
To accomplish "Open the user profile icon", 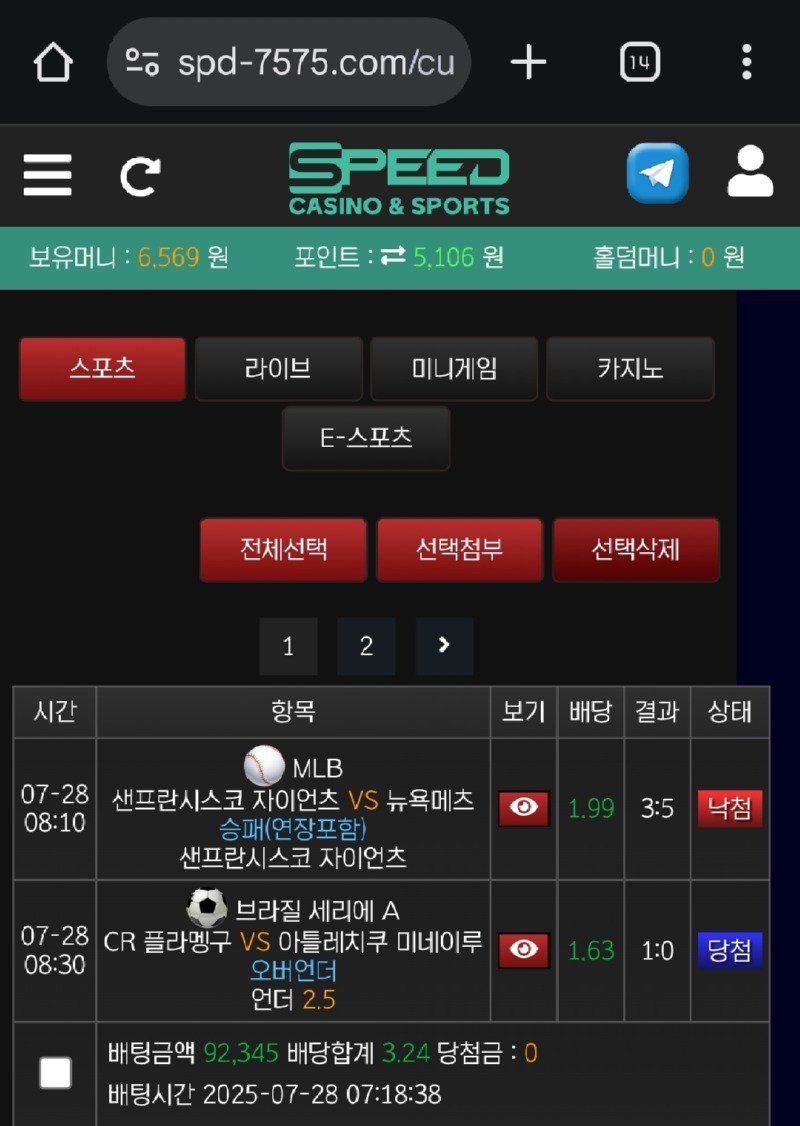I will (750, 172).
